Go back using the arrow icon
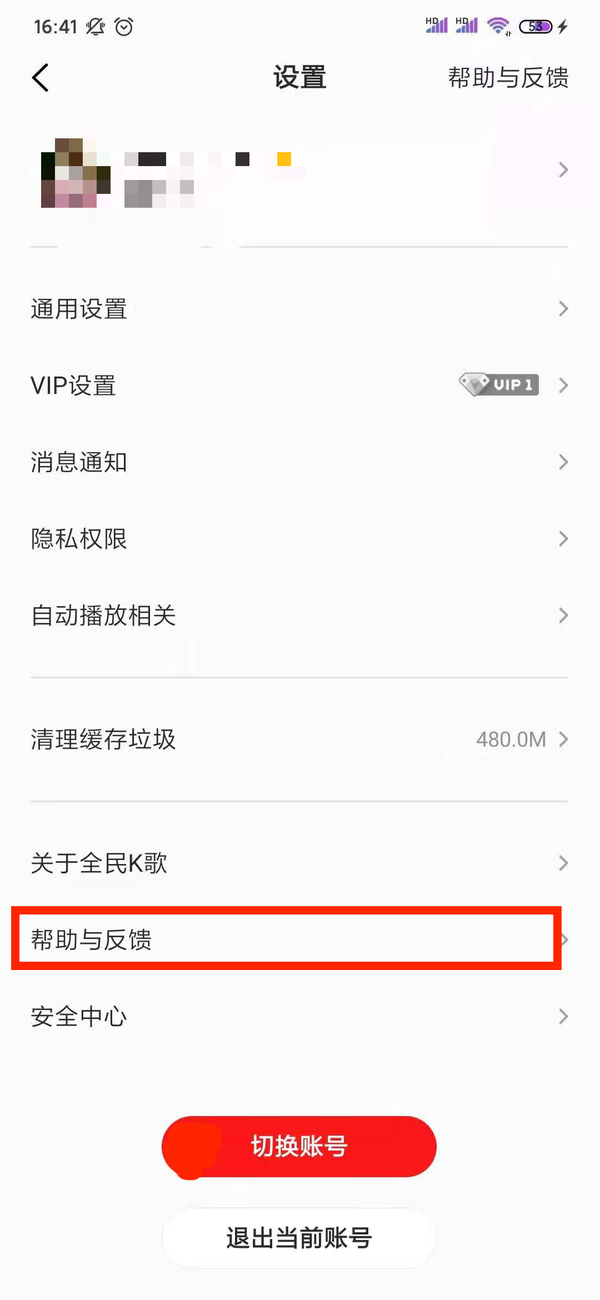Image resolution: width=600 pixels, height=1300 pixels. point(41,78)
